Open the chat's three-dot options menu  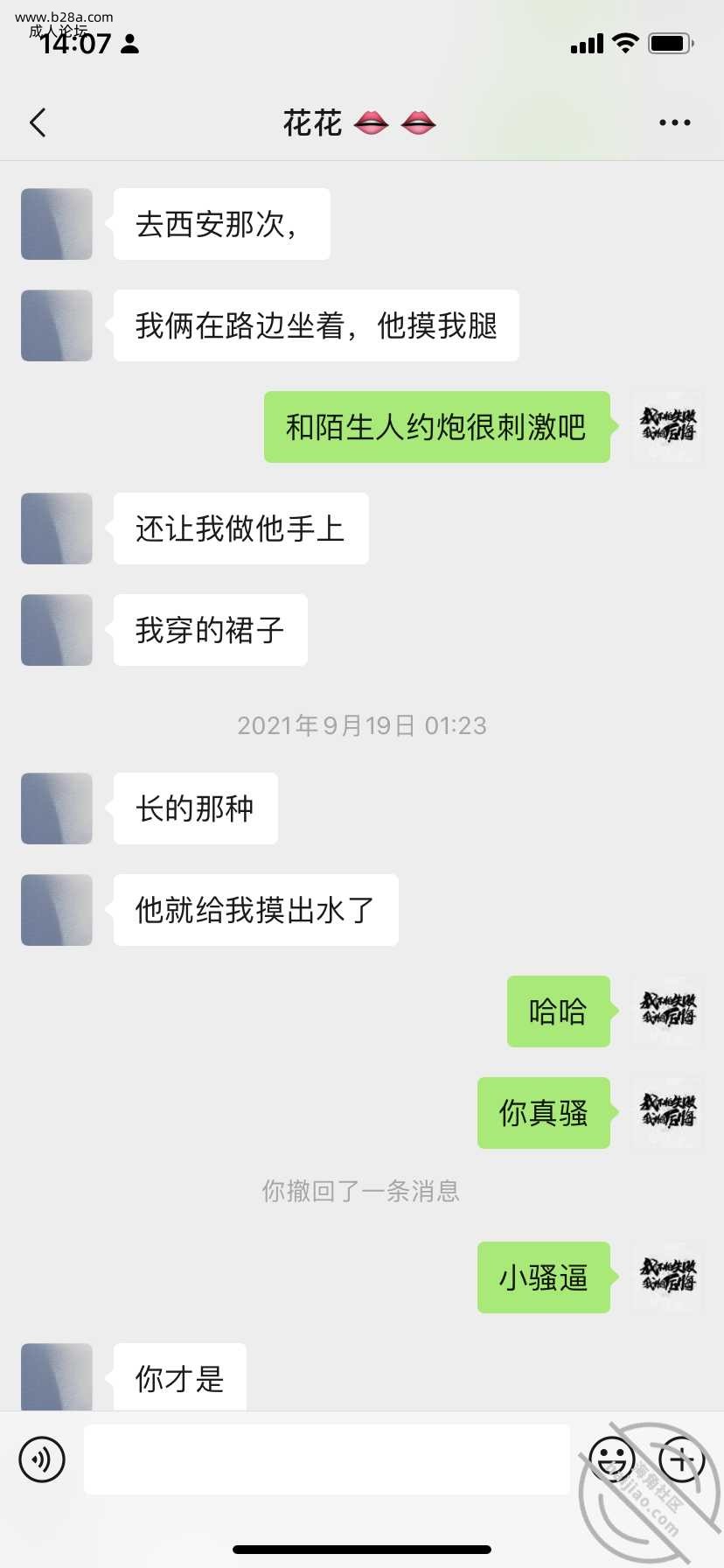[x=674, y=123]
